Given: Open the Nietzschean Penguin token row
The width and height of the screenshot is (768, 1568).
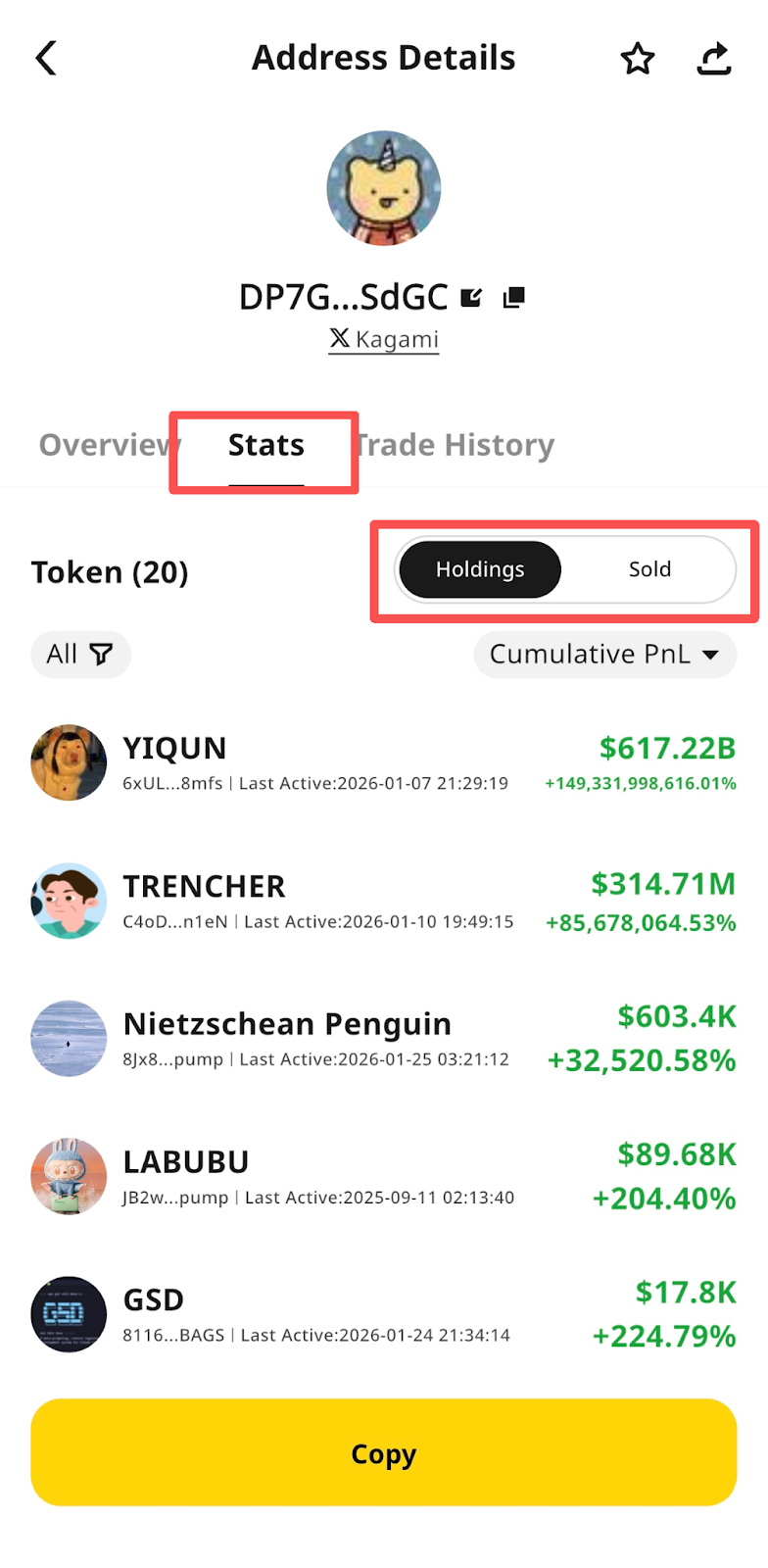Looking at the screenshot, I should pos(383,1039).
